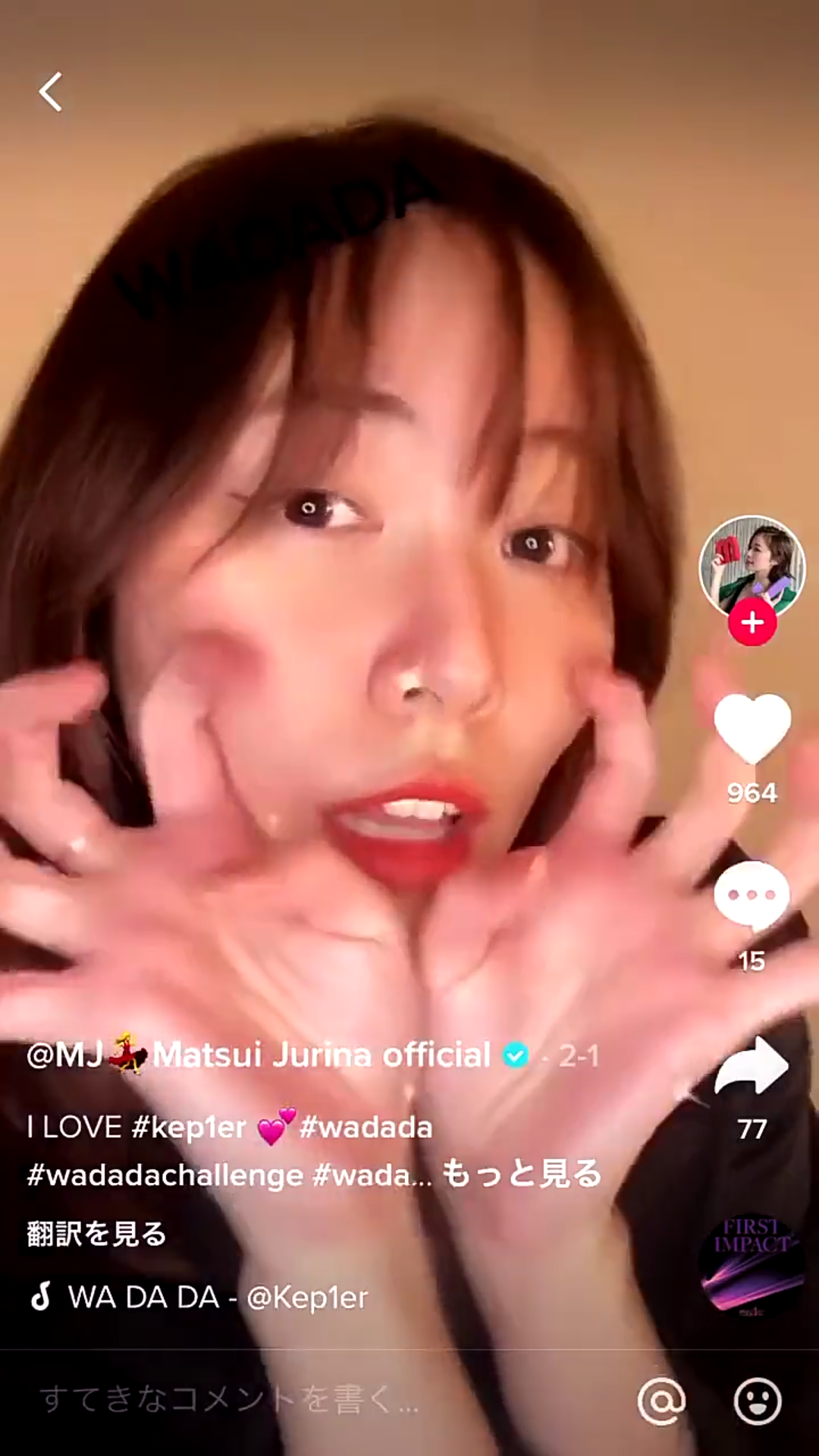The image size is (819, 1456).
Task: Open the WA DA DA sound title
Action: 218,1298
